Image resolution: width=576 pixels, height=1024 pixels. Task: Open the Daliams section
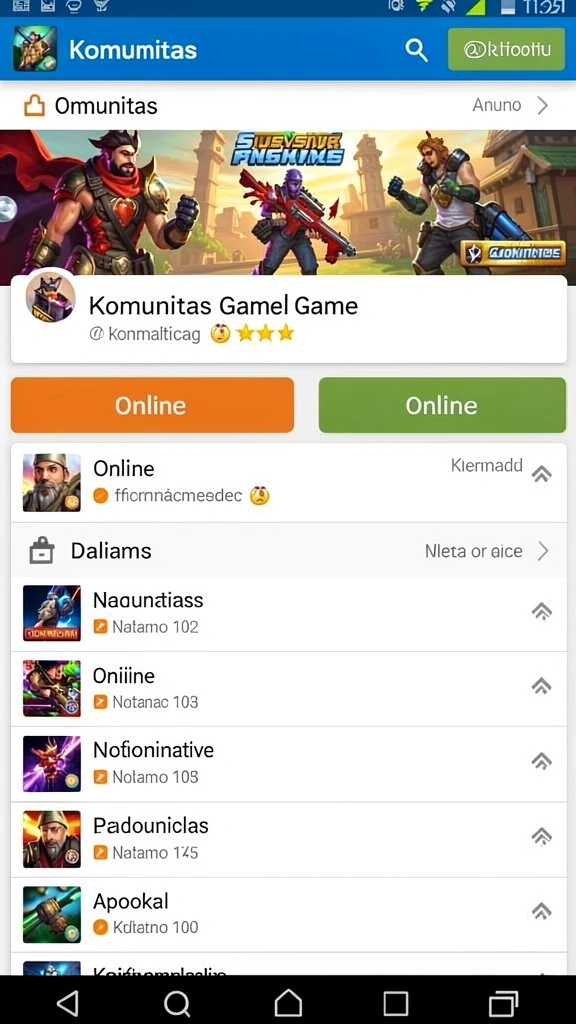coord(289,551)
